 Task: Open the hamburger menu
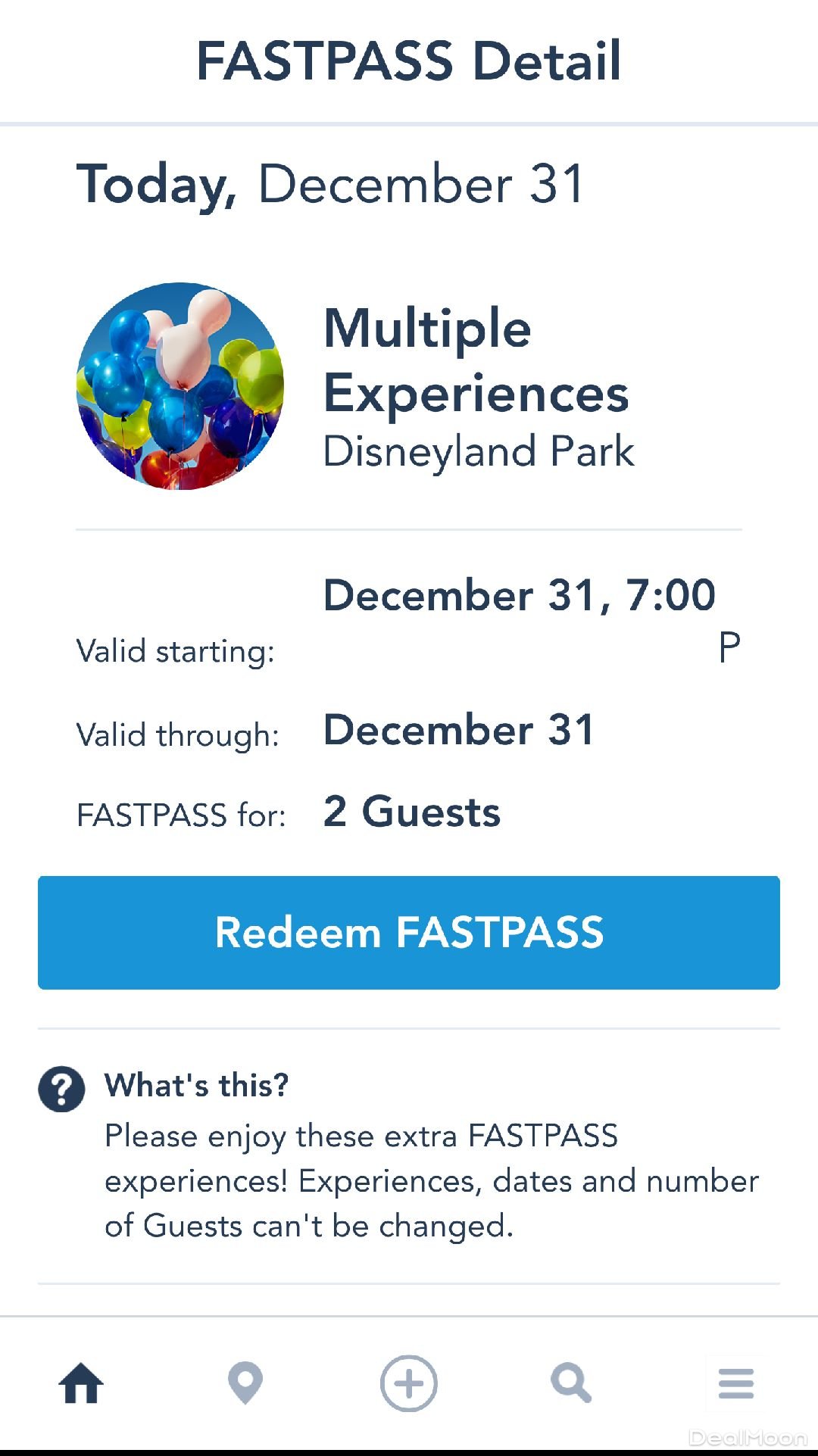735,1383
